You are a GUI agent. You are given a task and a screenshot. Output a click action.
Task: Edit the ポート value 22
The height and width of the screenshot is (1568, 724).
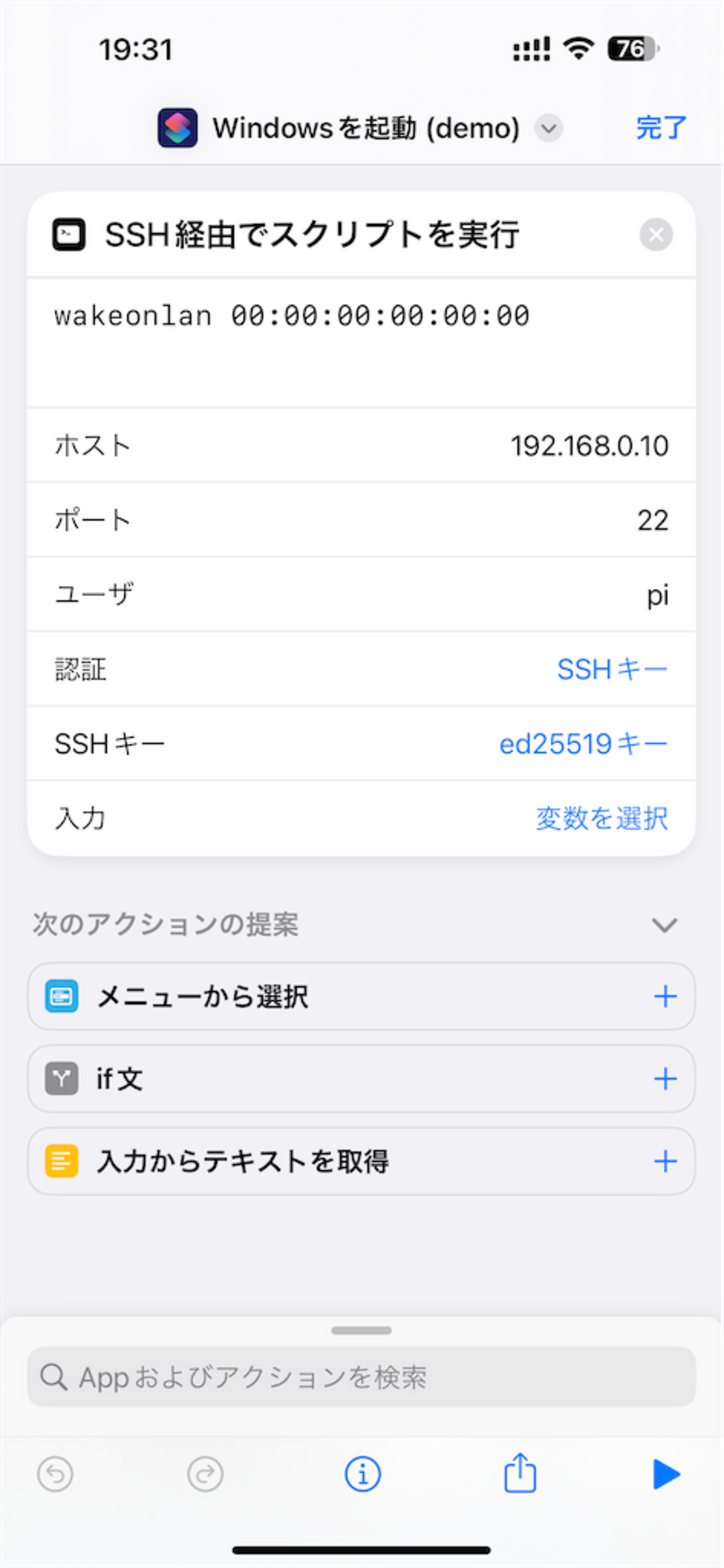[653, 520]
